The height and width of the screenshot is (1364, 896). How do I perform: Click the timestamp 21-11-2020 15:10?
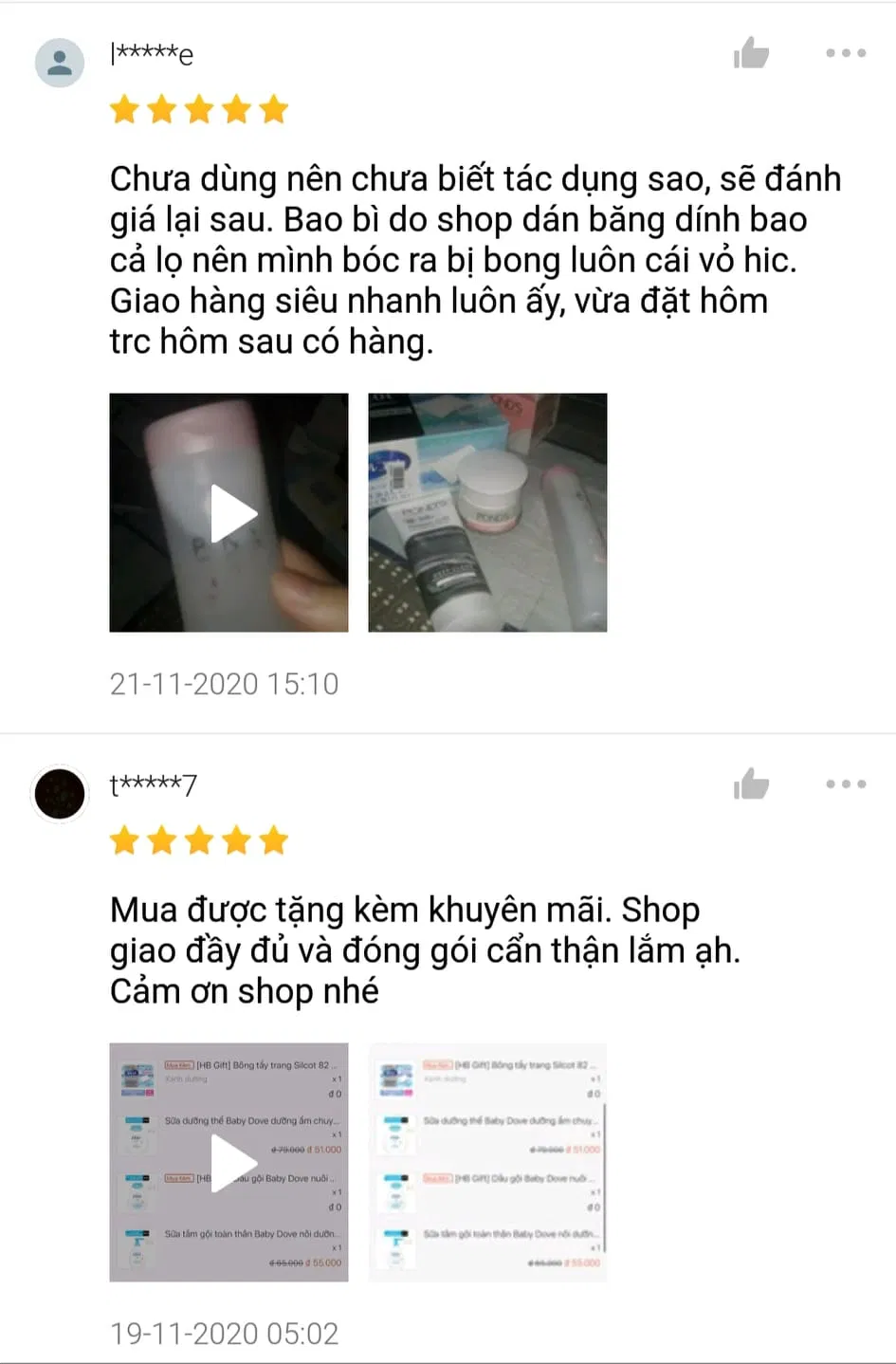(224, 683)
